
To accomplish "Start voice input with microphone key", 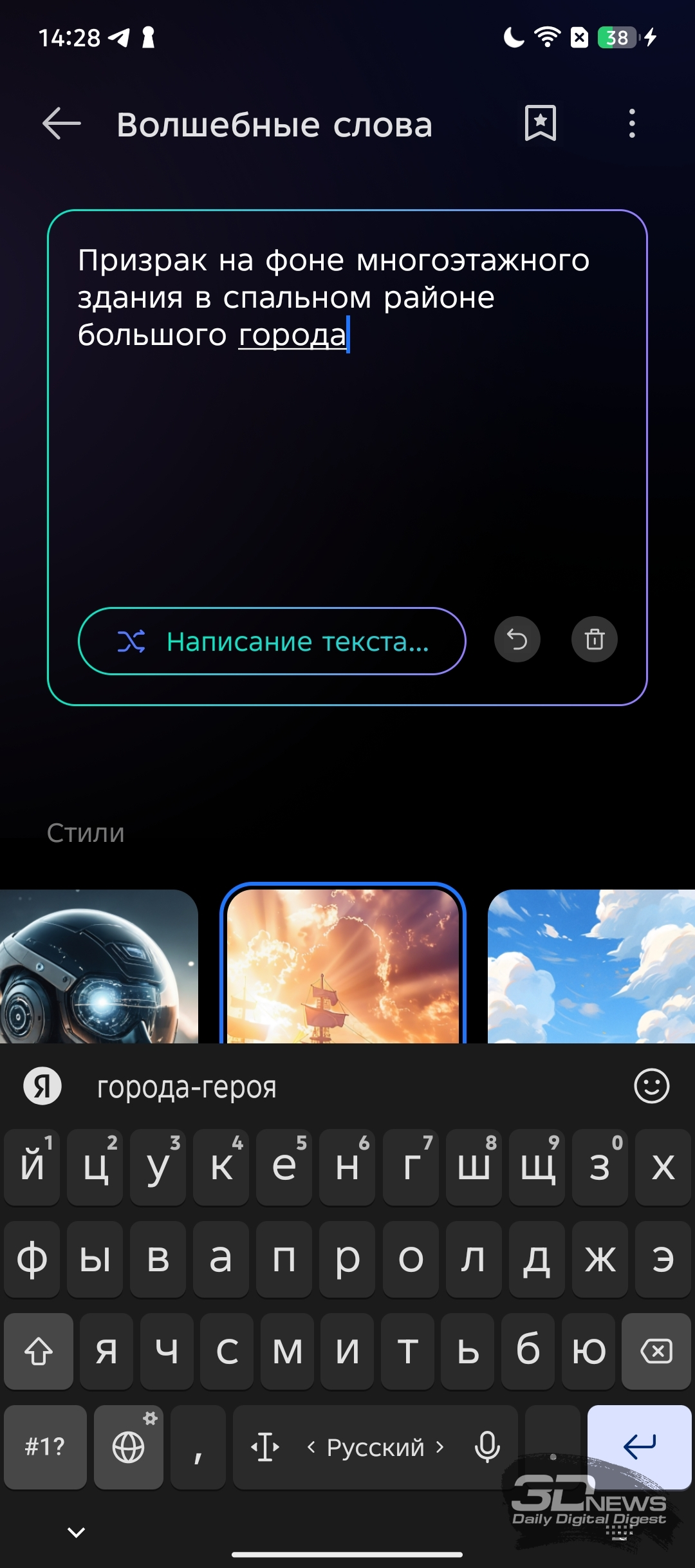I will pos(487,1448).
